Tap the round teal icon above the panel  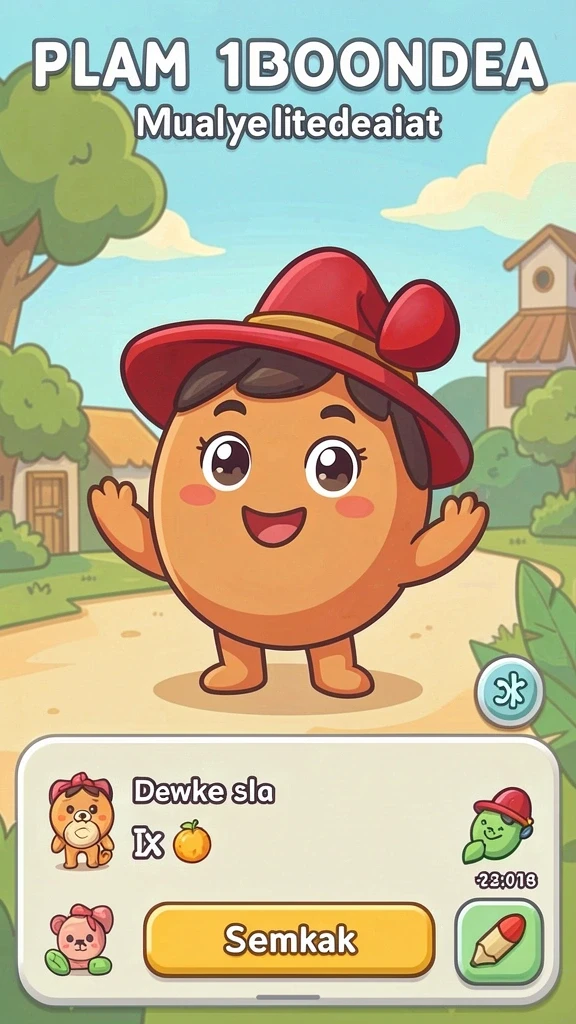509,692
